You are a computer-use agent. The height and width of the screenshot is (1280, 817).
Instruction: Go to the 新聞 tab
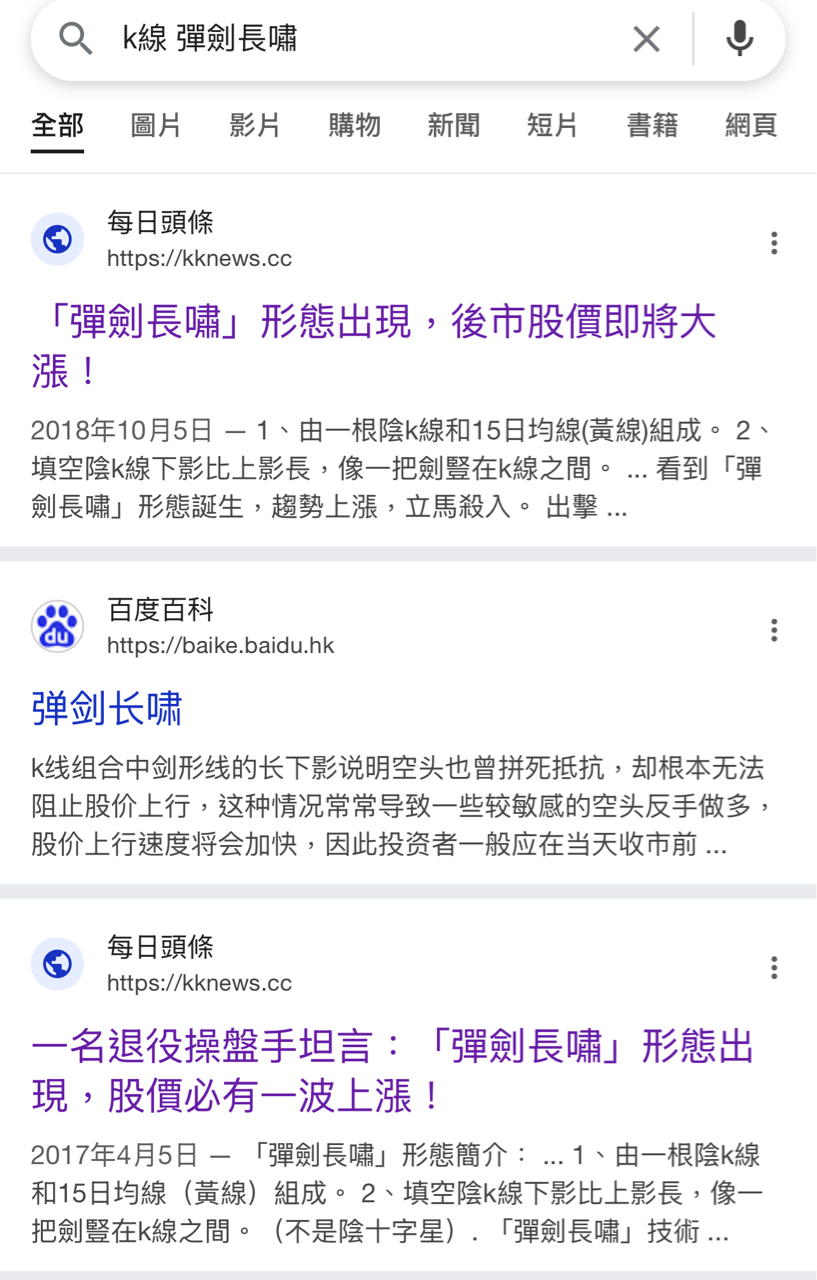tap(453, 125)
